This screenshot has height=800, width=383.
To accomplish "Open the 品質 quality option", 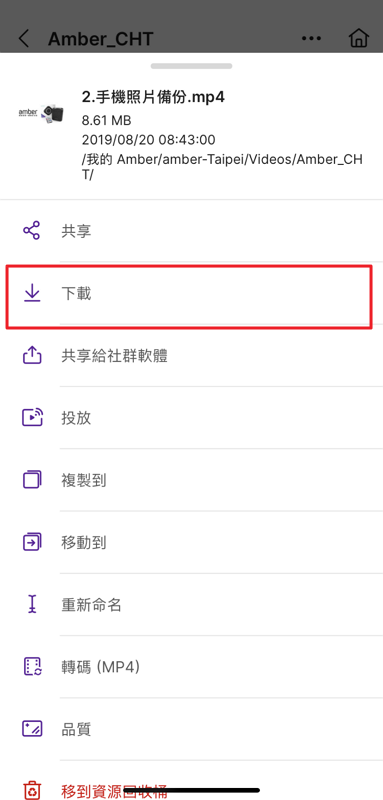I will (191, 729).
